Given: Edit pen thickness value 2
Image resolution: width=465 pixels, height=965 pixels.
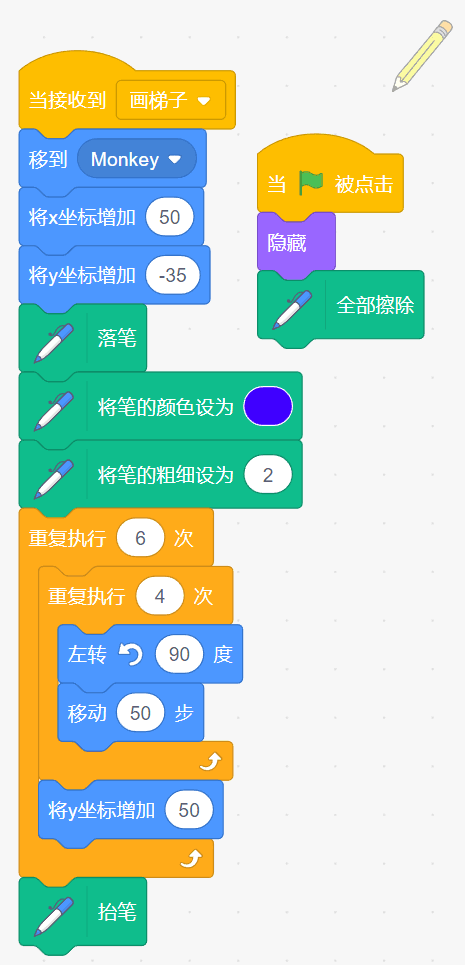Looking at the screenshot, I should 268,474.
